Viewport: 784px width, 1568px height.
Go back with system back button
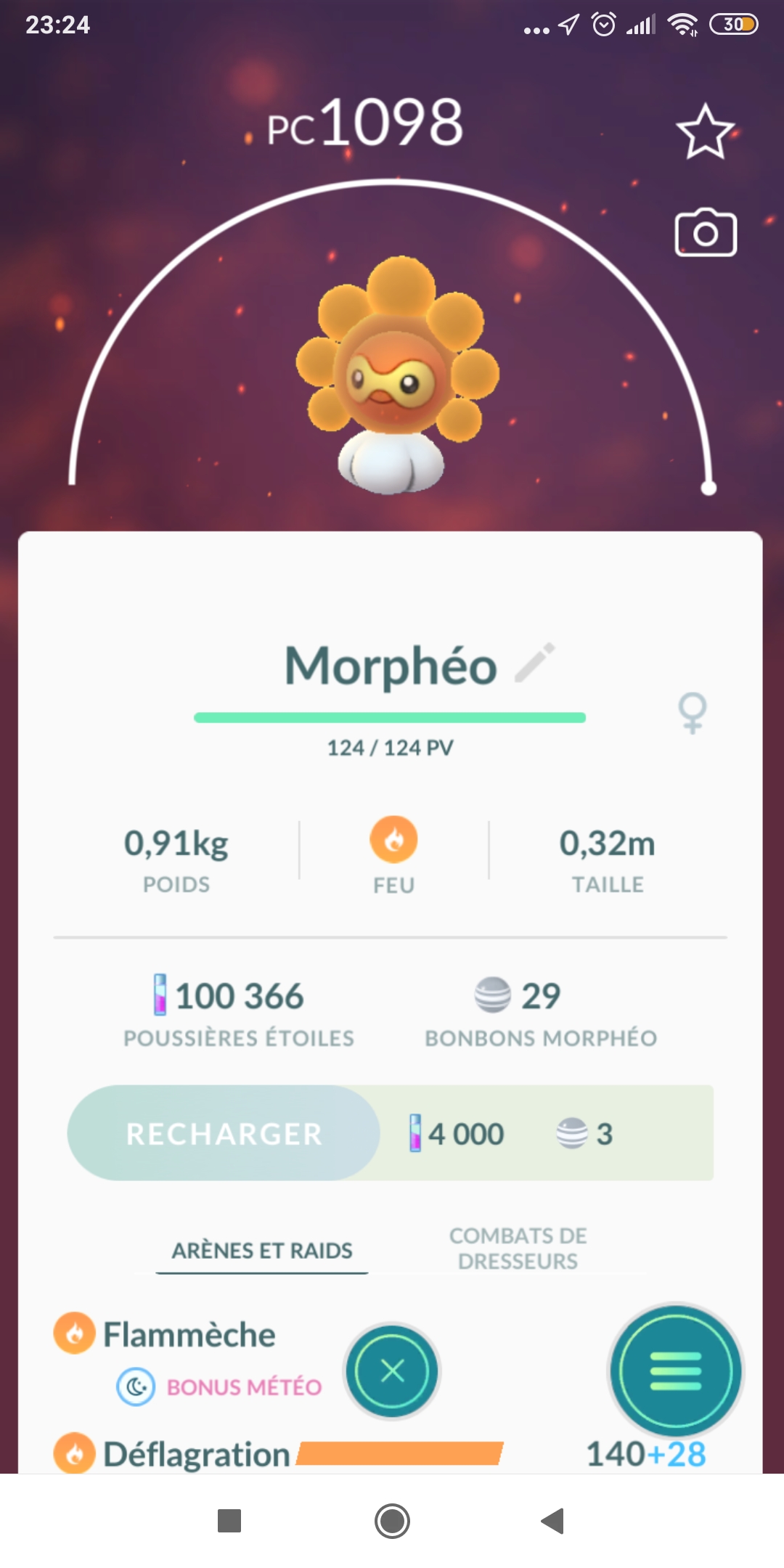pos(553,1520)
